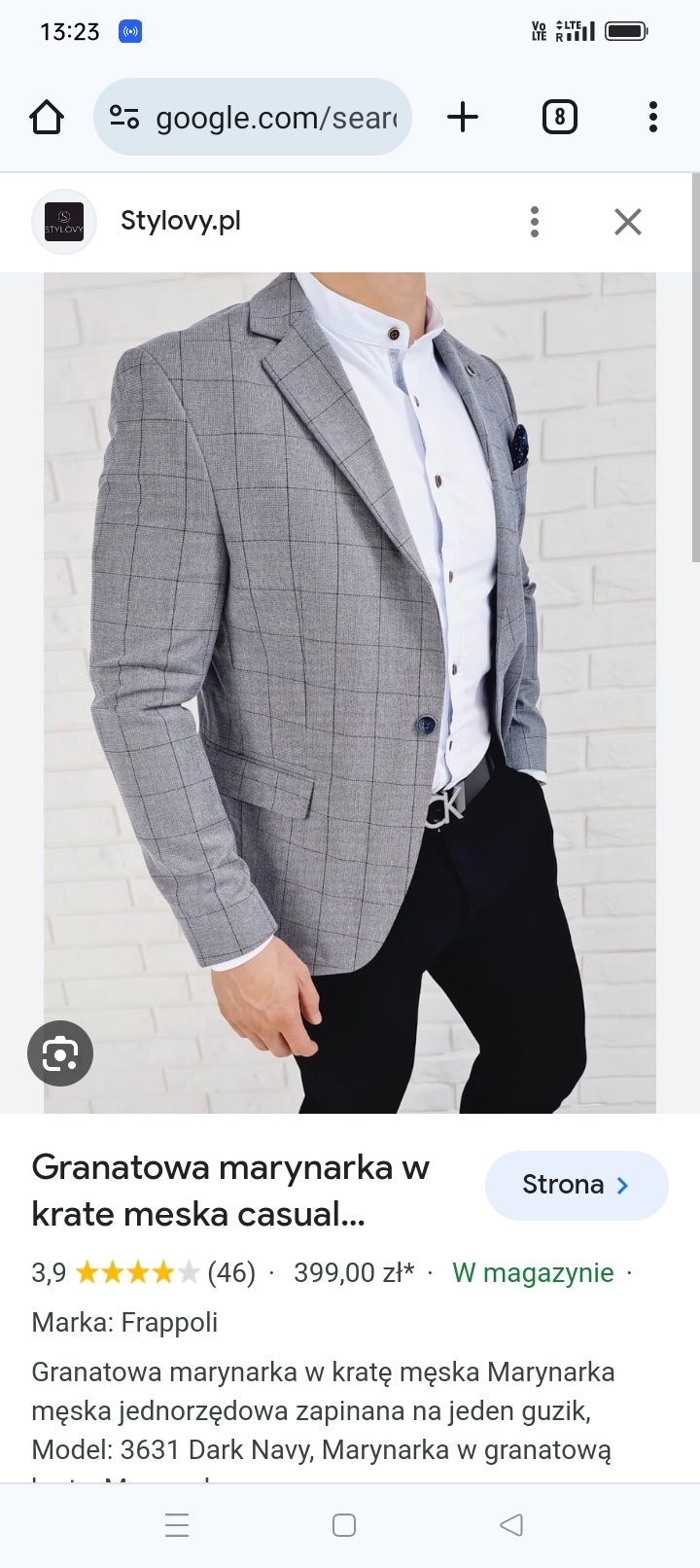Show the open tabs switcher
The width and height of the screenshot is (700, 1568).
pos(559,118)
